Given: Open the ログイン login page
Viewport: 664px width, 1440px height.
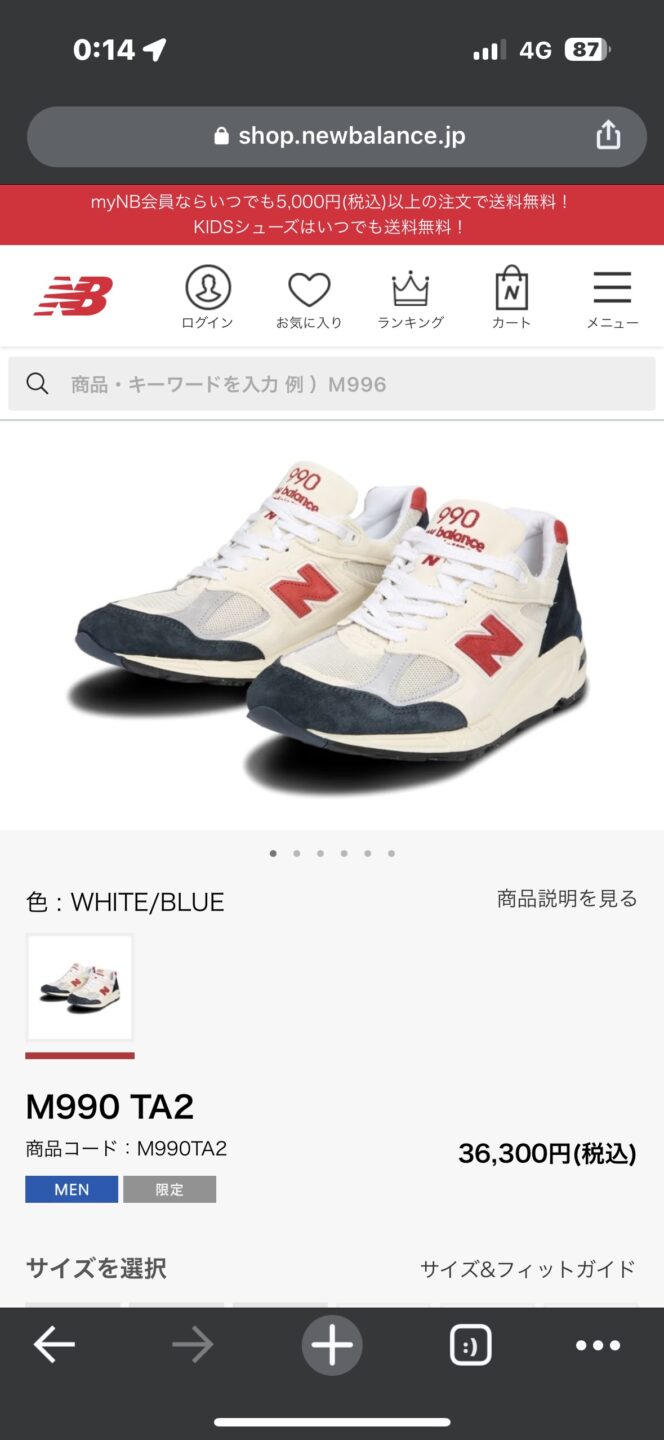Looking at the screenshot, I should (x=207, y=298).
